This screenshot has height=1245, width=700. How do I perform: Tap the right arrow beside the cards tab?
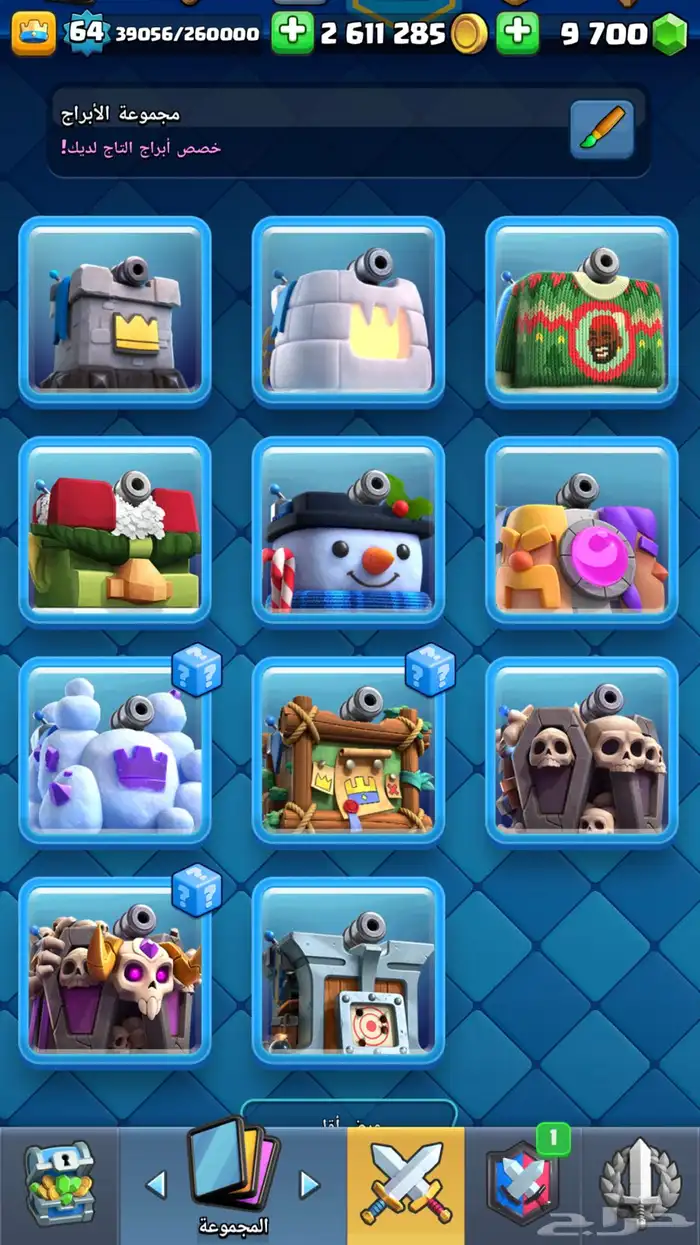[x=310, y=1186]
